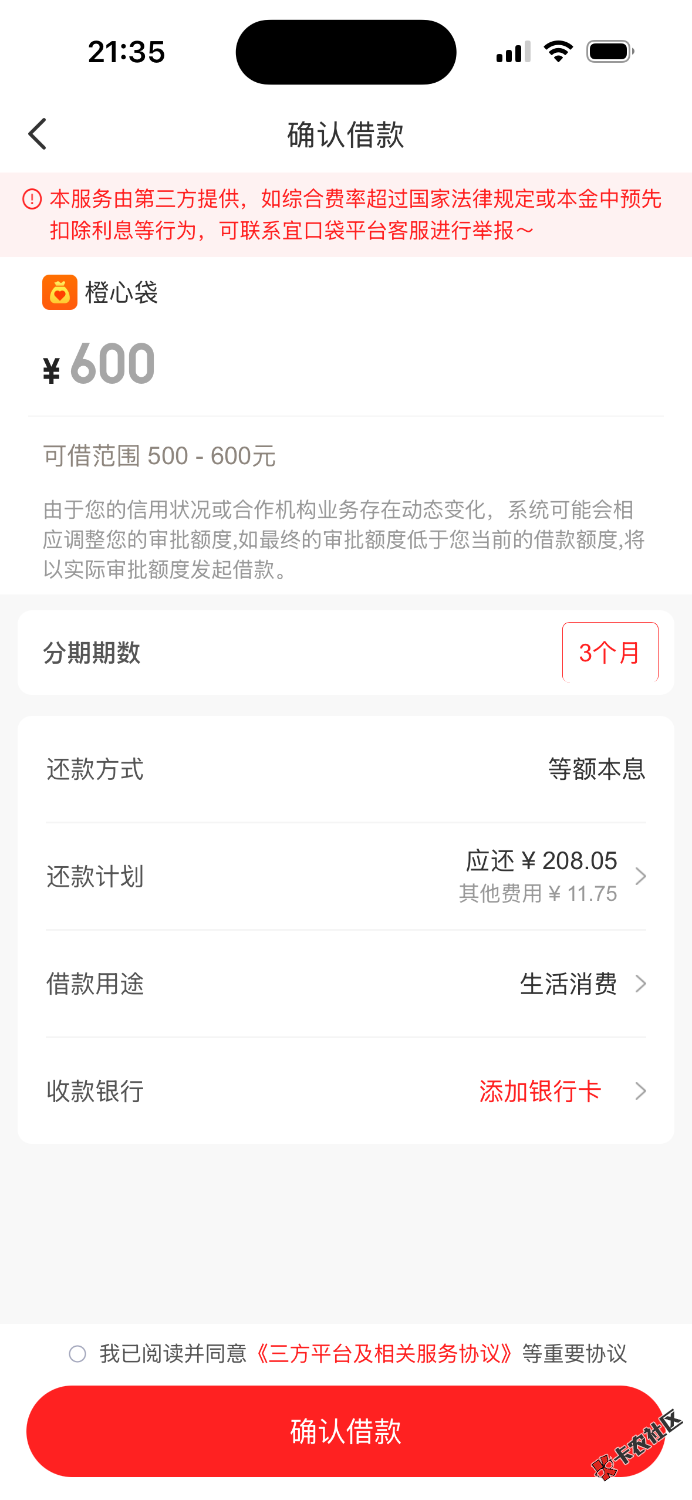692x1500 pixels.
Task: Tap 添加银行卡 to add a bank card
Action: (x=541, y=1091)
